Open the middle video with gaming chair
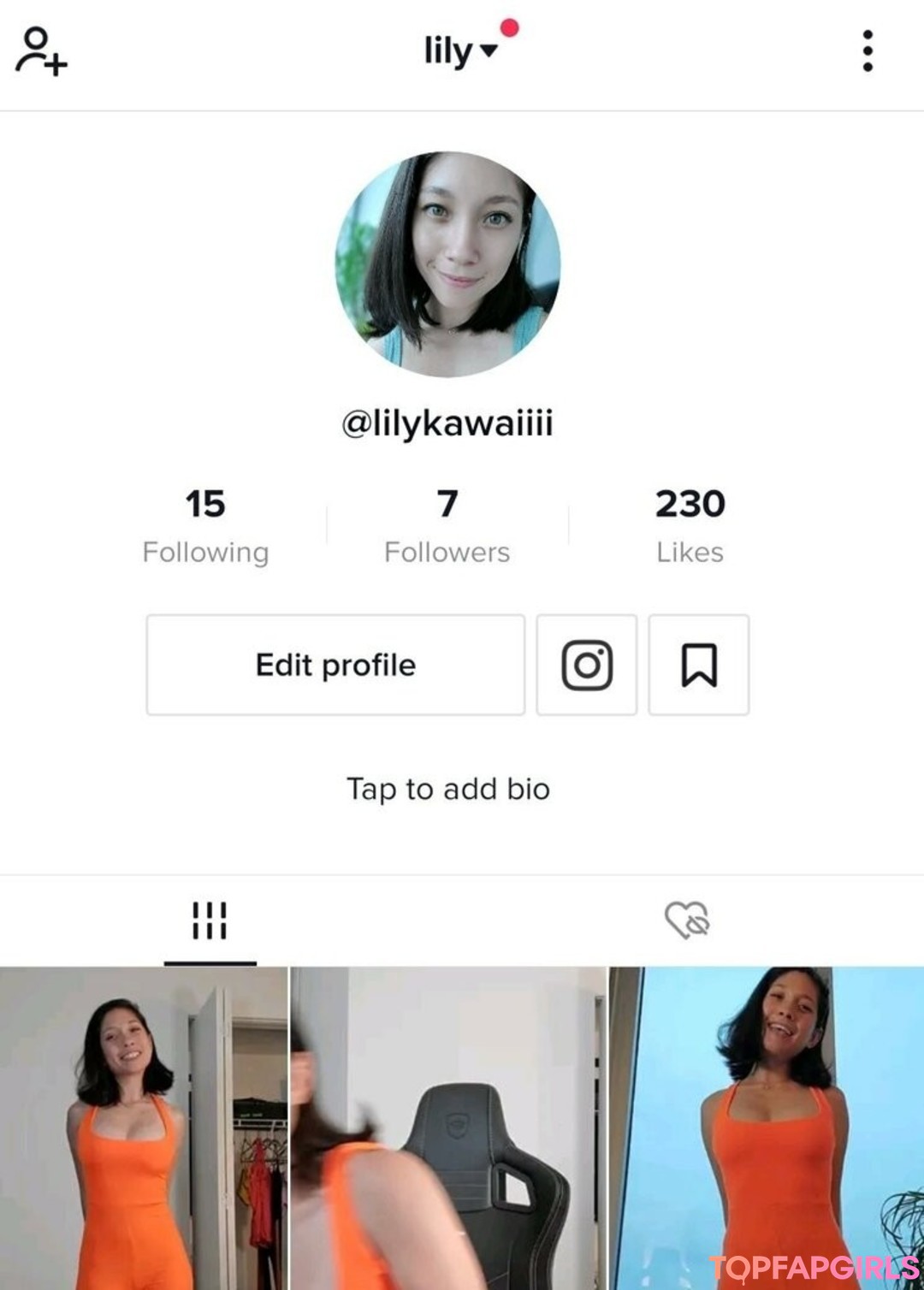Viewport: 924px width, 1290px height. pyautogui.click(x=448, y=1127)
